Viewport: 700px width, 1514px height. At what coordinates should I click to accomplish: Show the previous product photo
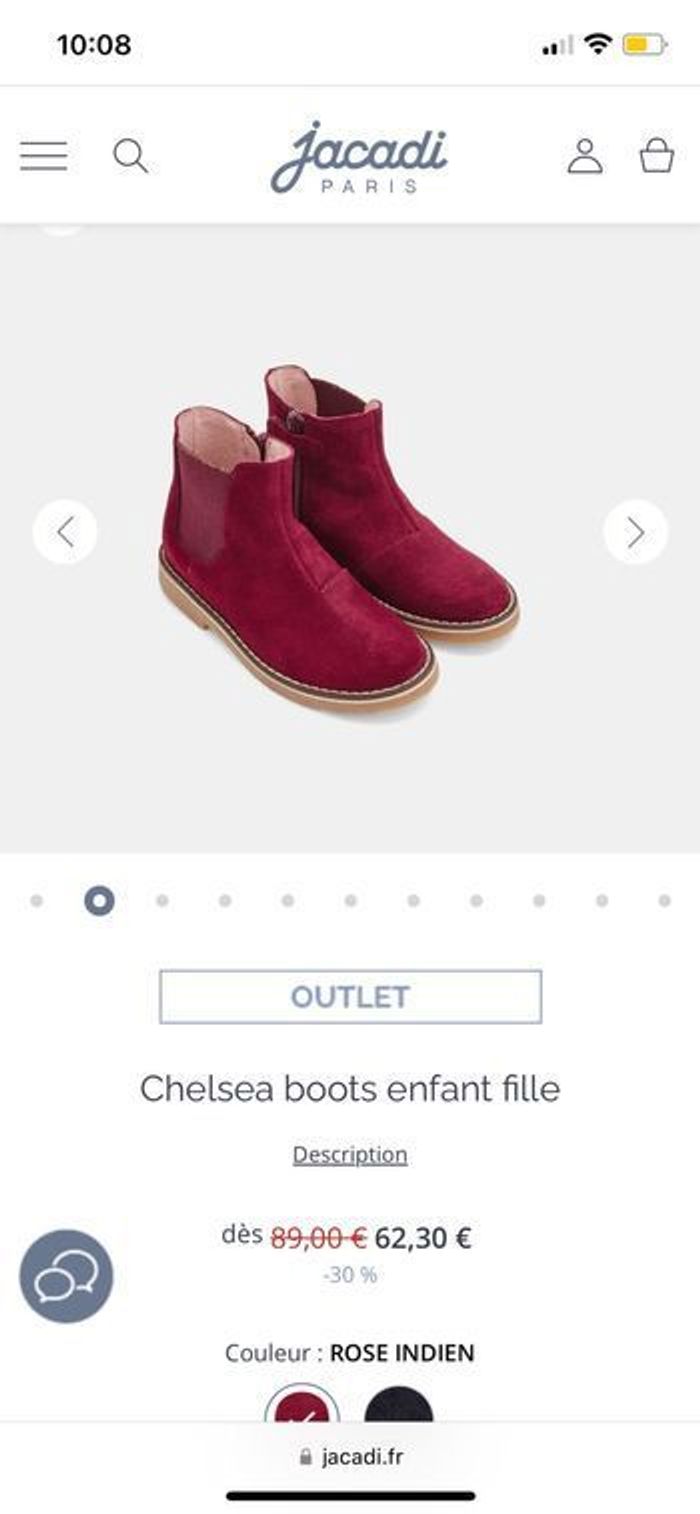[65, 532]
